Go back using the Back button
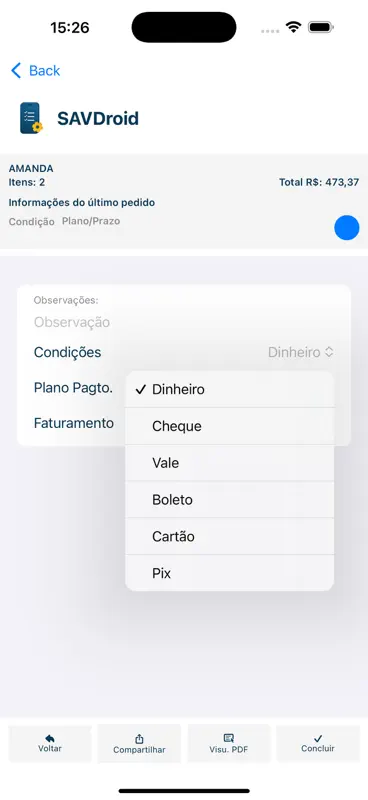Screen dimensions: 368x800 click(35, 70)
